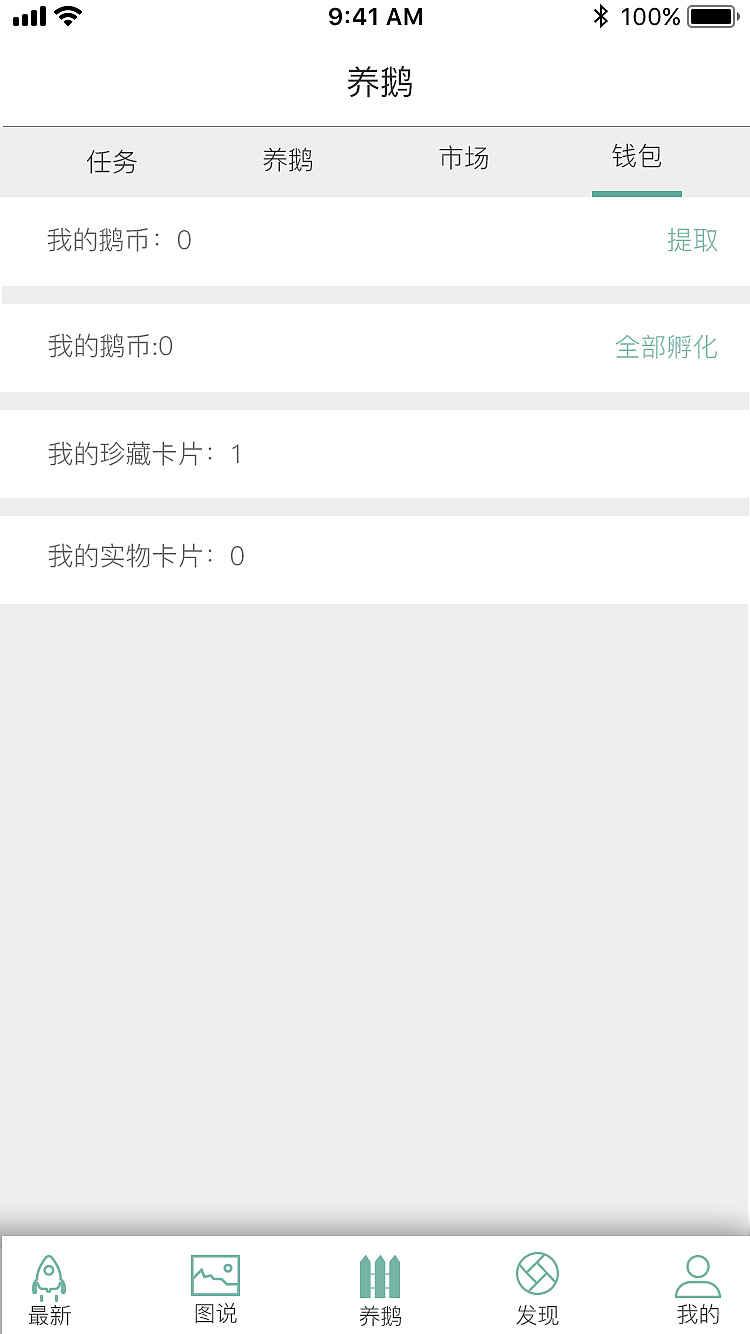
Task: Tap the Bluetooth icon in the status bar
Action: coord(601,15)
